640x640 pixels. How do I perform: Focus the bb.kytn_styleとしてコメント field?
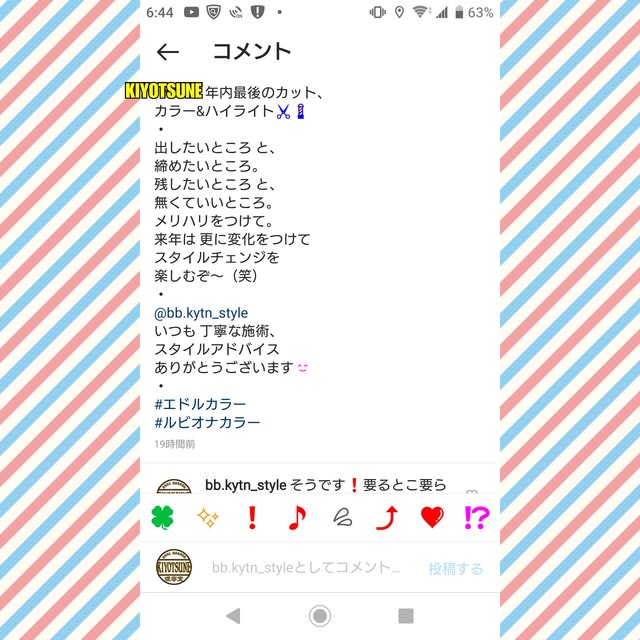305,568
